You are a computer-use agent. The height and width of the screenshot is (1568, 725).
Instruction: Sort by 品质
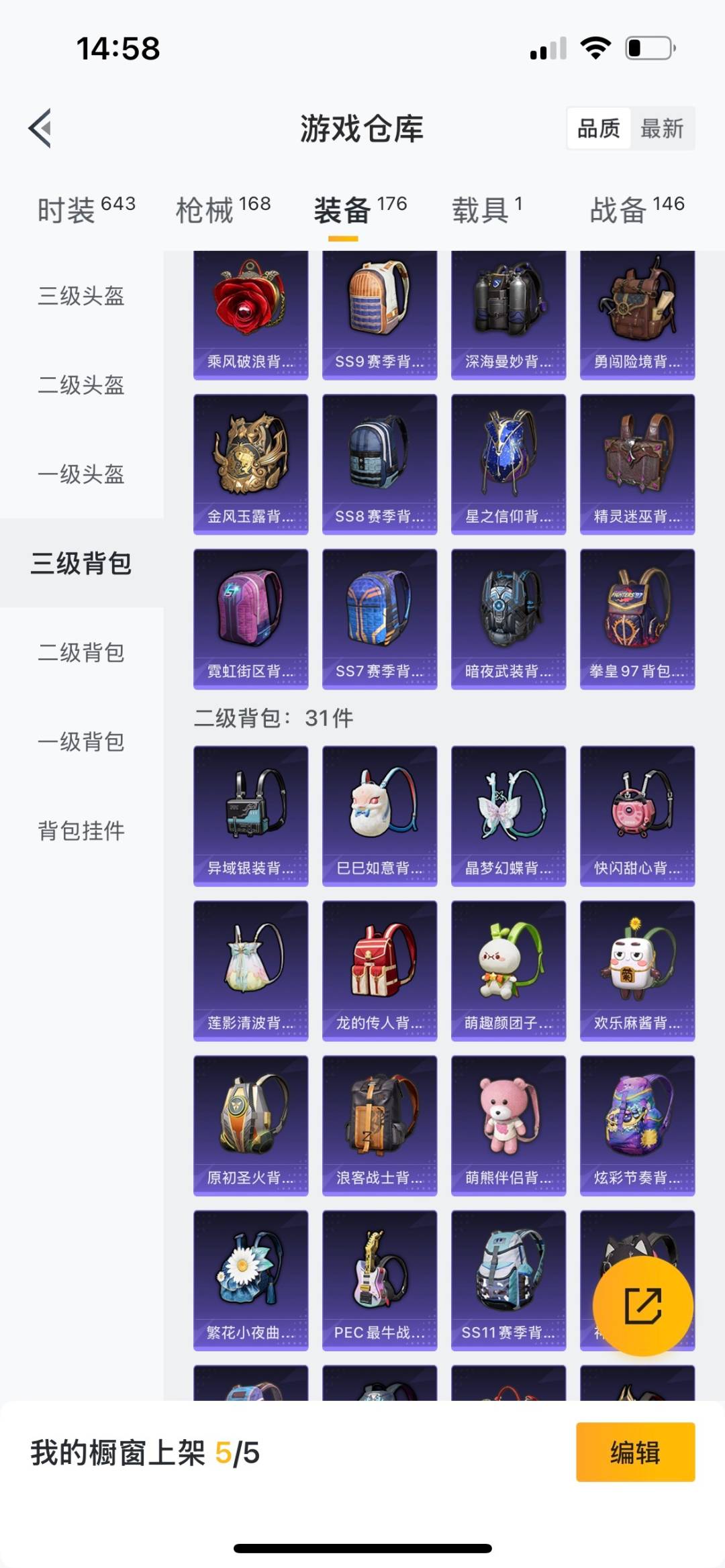[599, 127]
